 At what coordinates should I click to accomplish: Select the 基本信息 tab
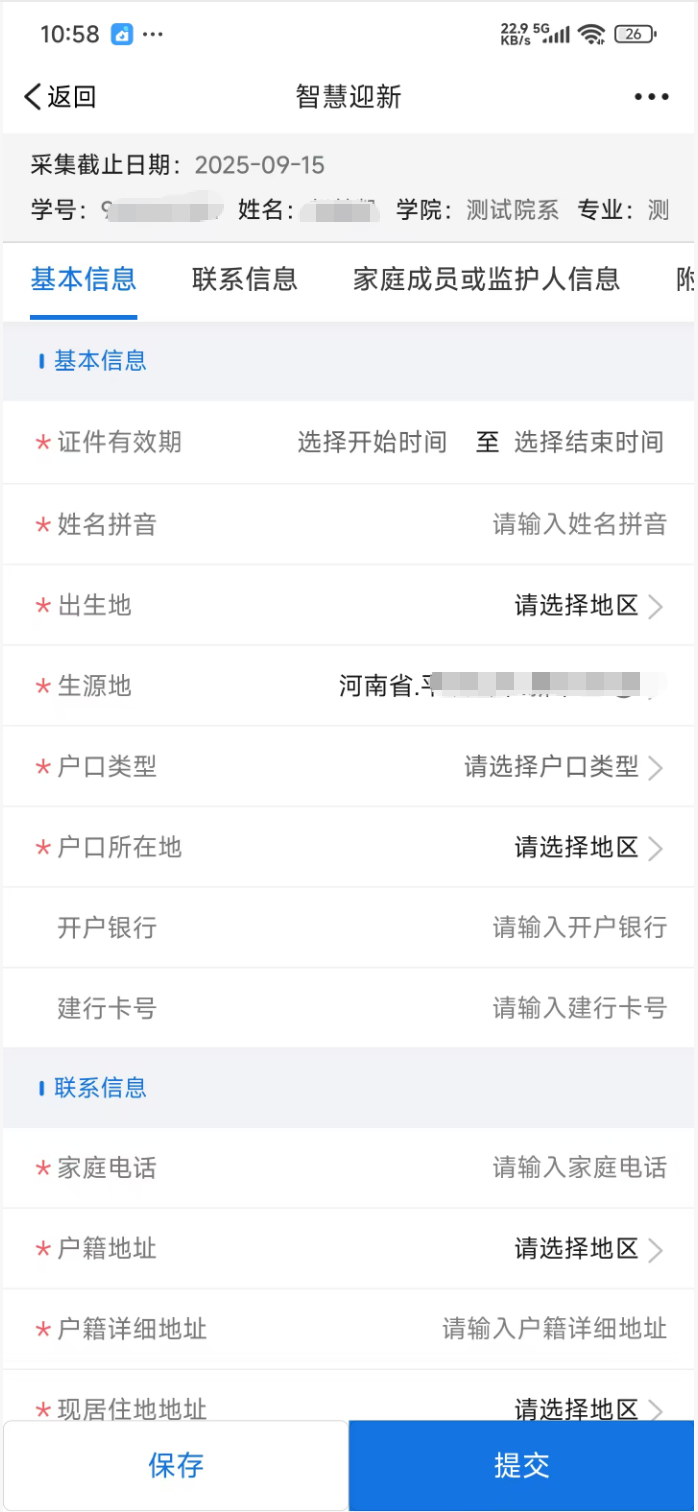tap(83, 279)
